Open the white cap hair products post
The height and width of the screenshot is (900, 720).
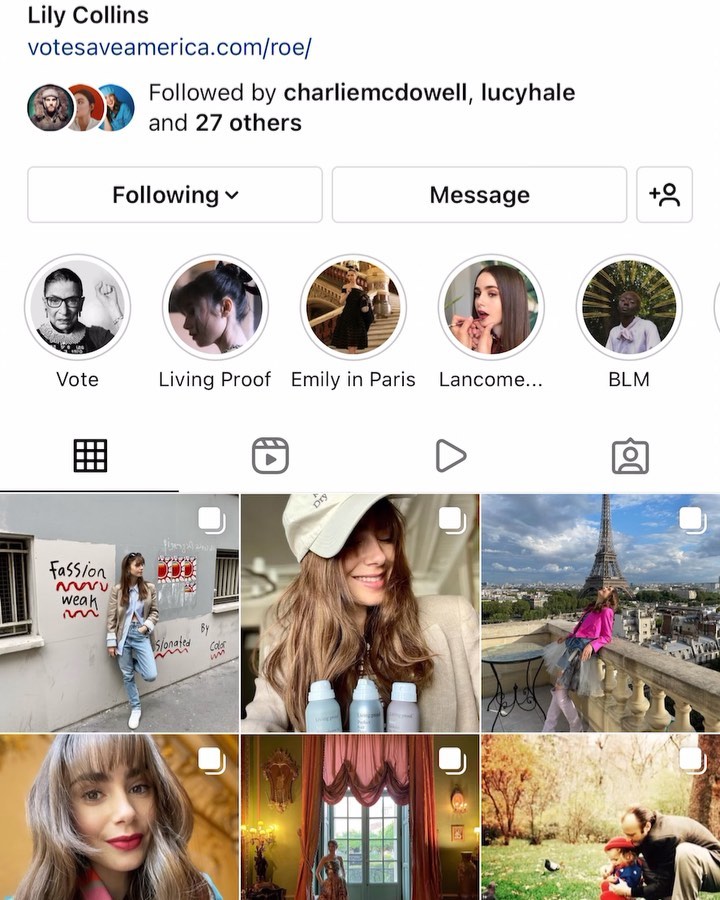coord(360,613)
